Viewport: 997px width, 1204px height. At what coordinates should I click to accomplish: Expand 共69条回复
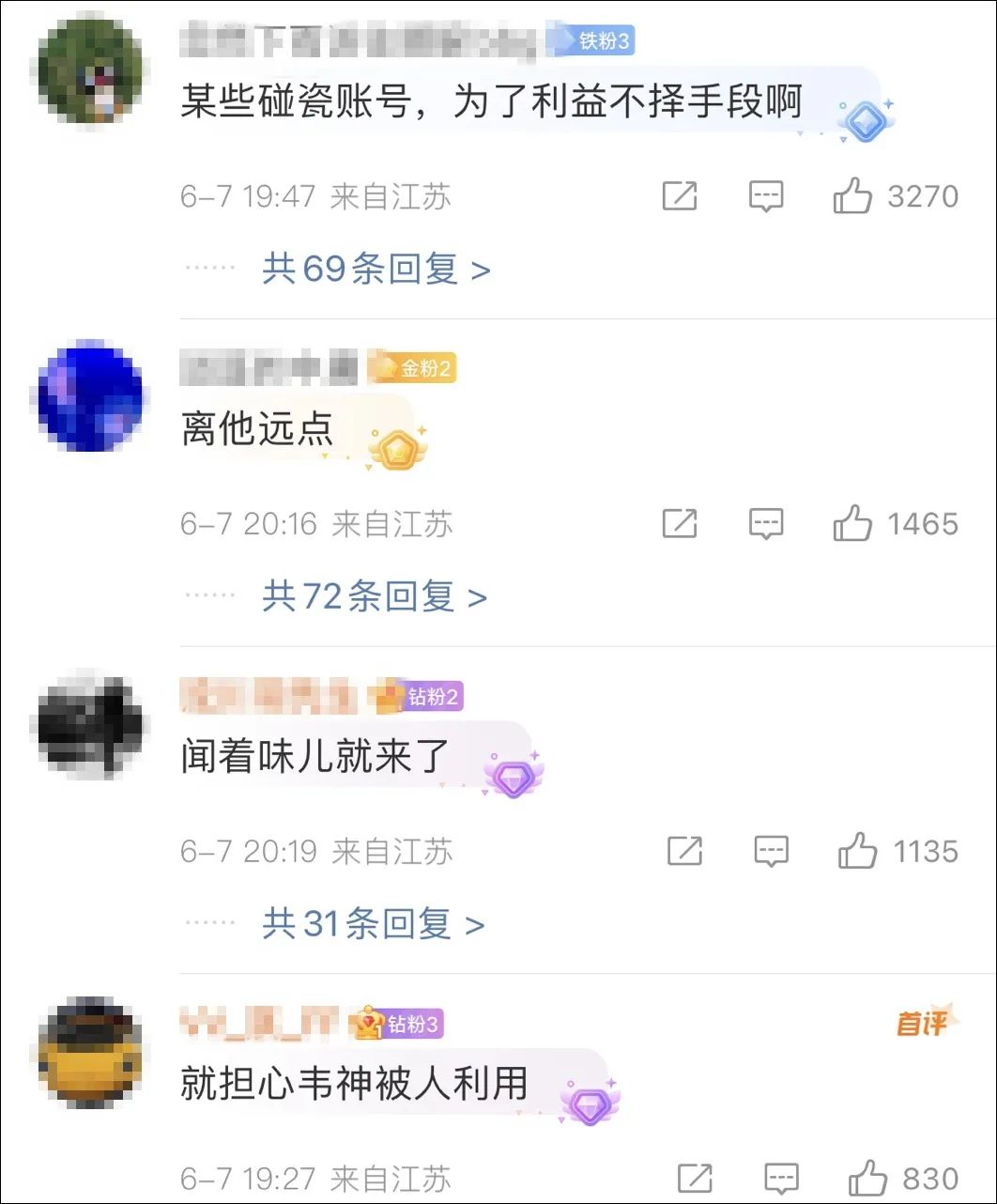[x=376, y=270]
